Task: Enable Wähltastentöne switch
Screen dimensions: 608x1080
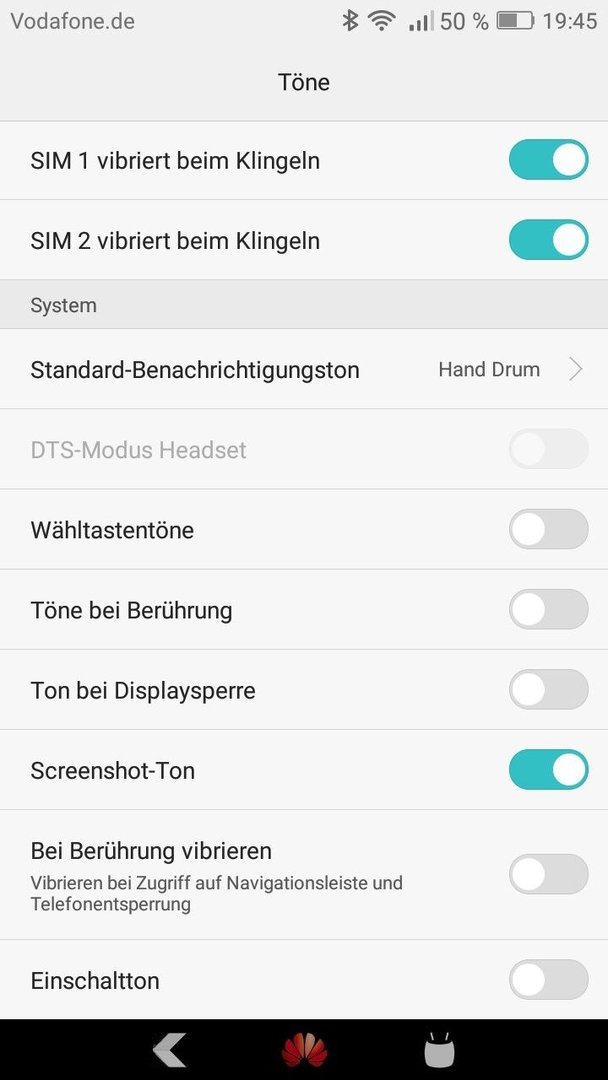Action: click(x=548, y=529)
